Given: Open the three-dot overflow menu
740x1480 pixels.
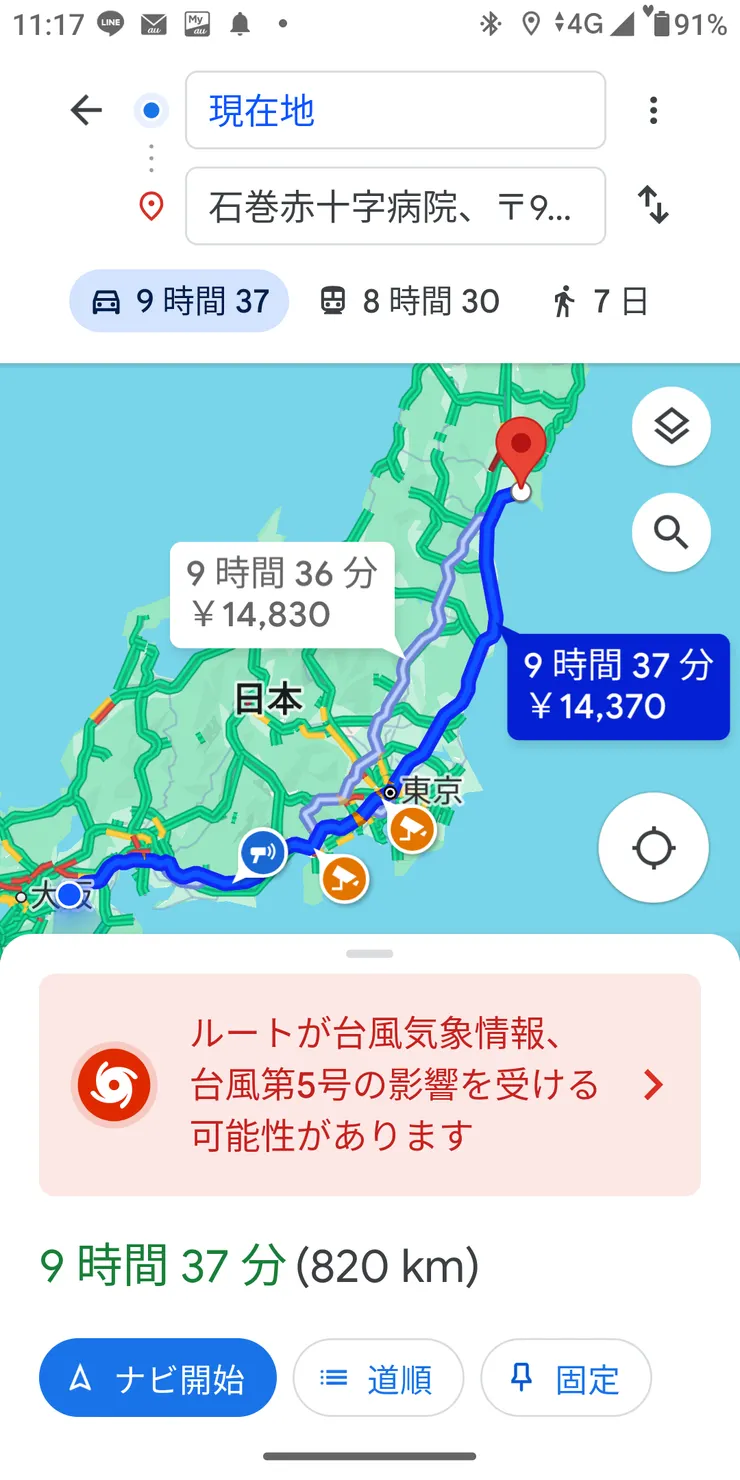Looking at the screenshot, I should pos(653,110).
